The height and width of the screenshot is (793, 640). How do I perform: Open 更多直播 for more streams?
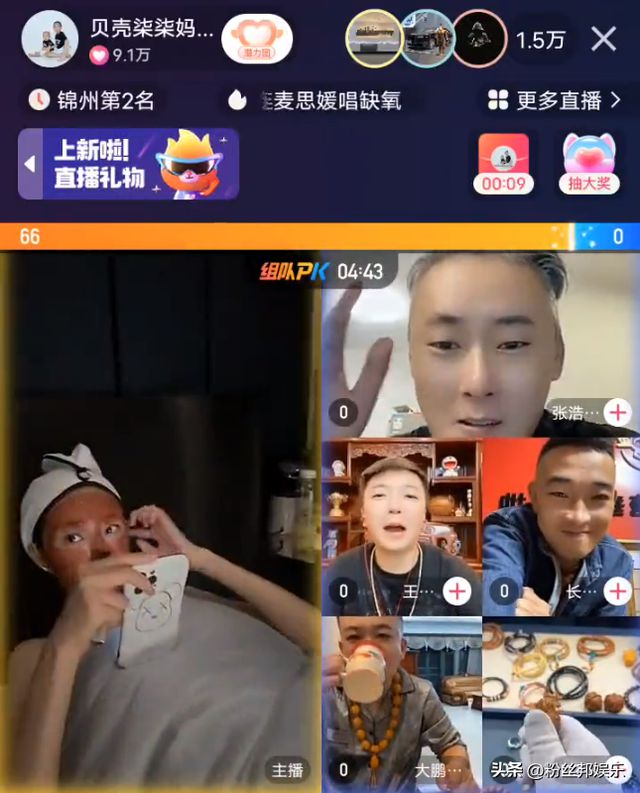[555, 100]
